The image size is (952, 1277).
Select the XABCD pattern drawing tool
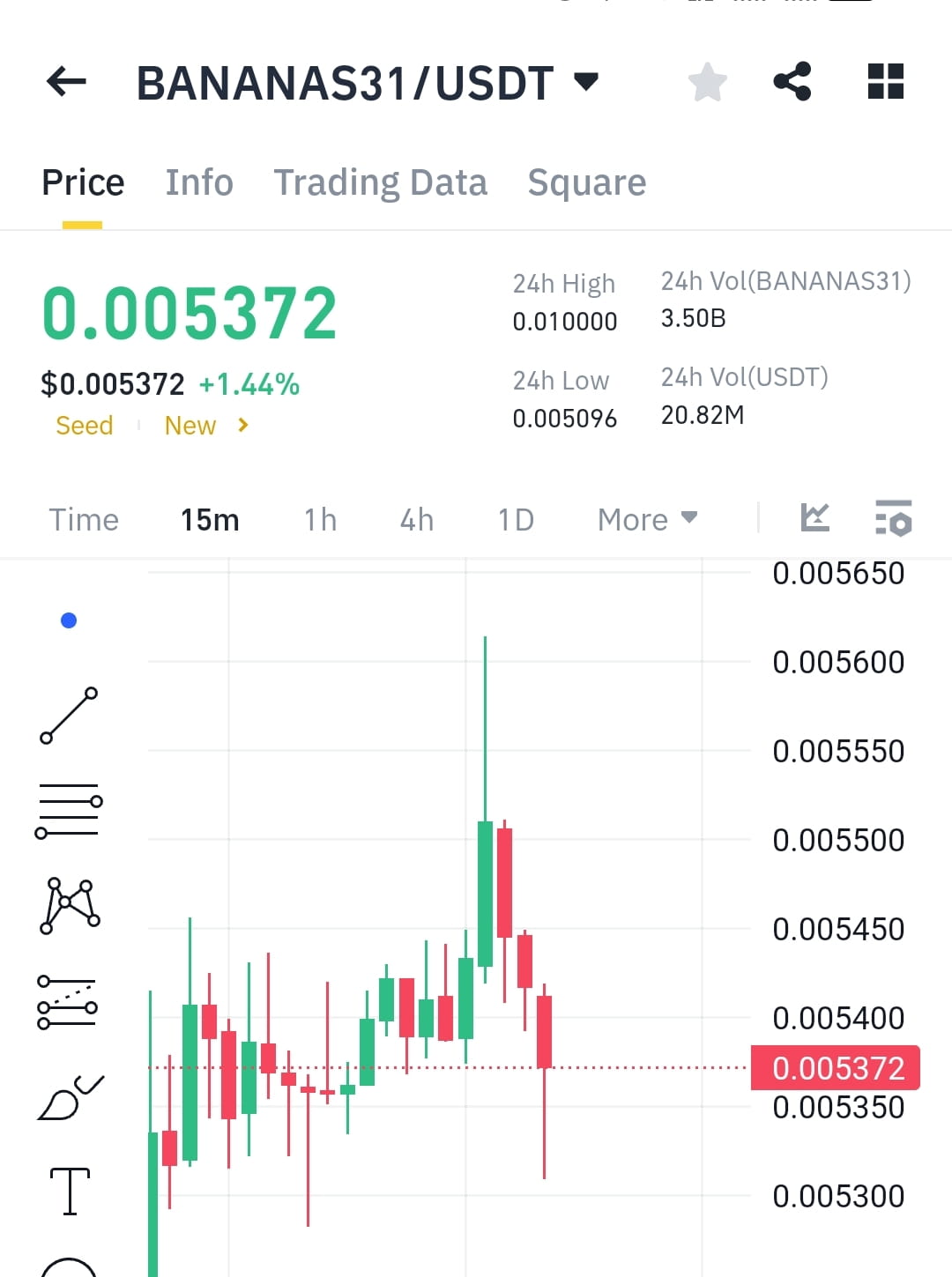[x=69, y=903]
